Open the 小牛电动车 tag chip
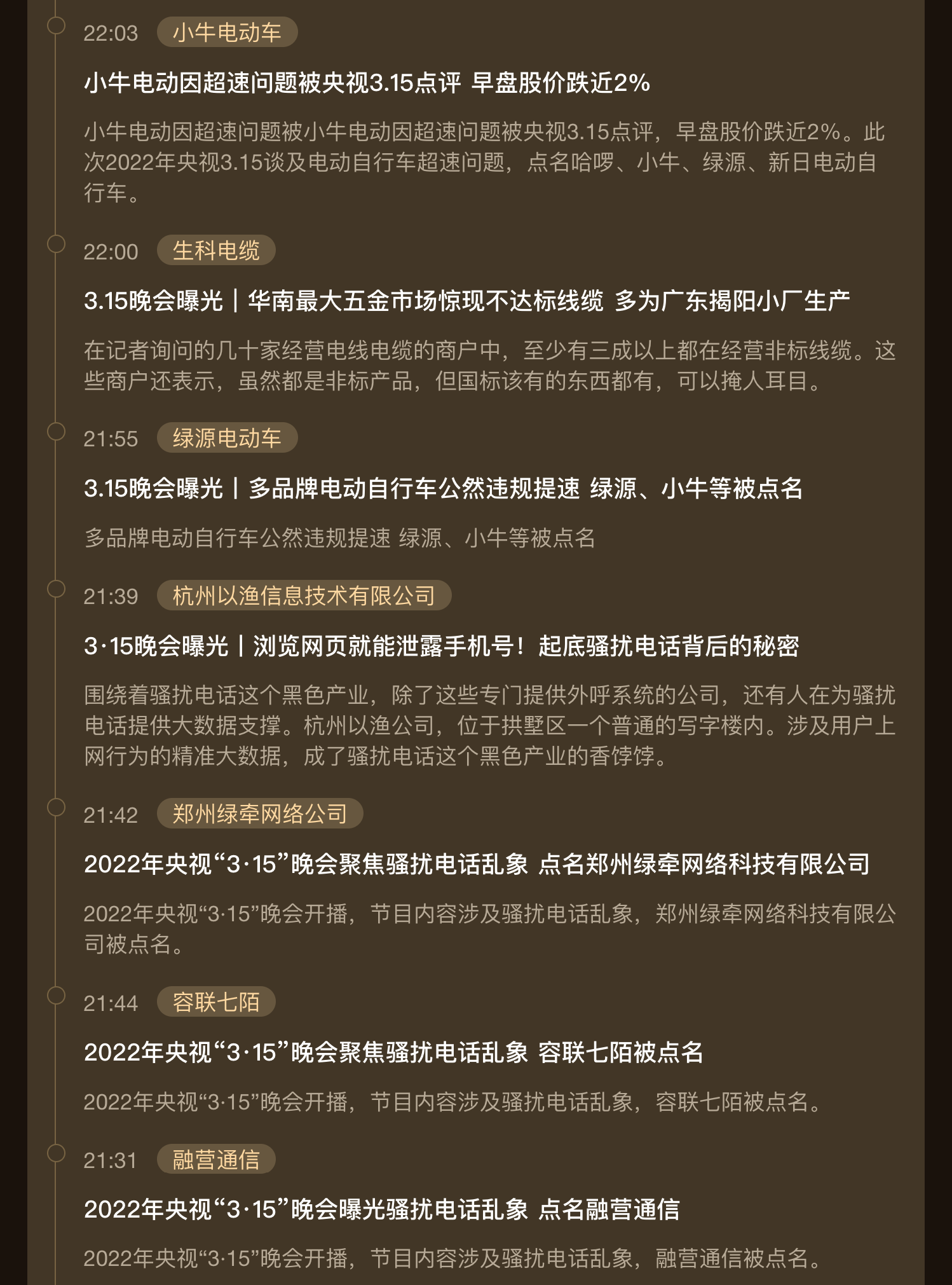Screen dimensions: 952x1285 [227, 32]
